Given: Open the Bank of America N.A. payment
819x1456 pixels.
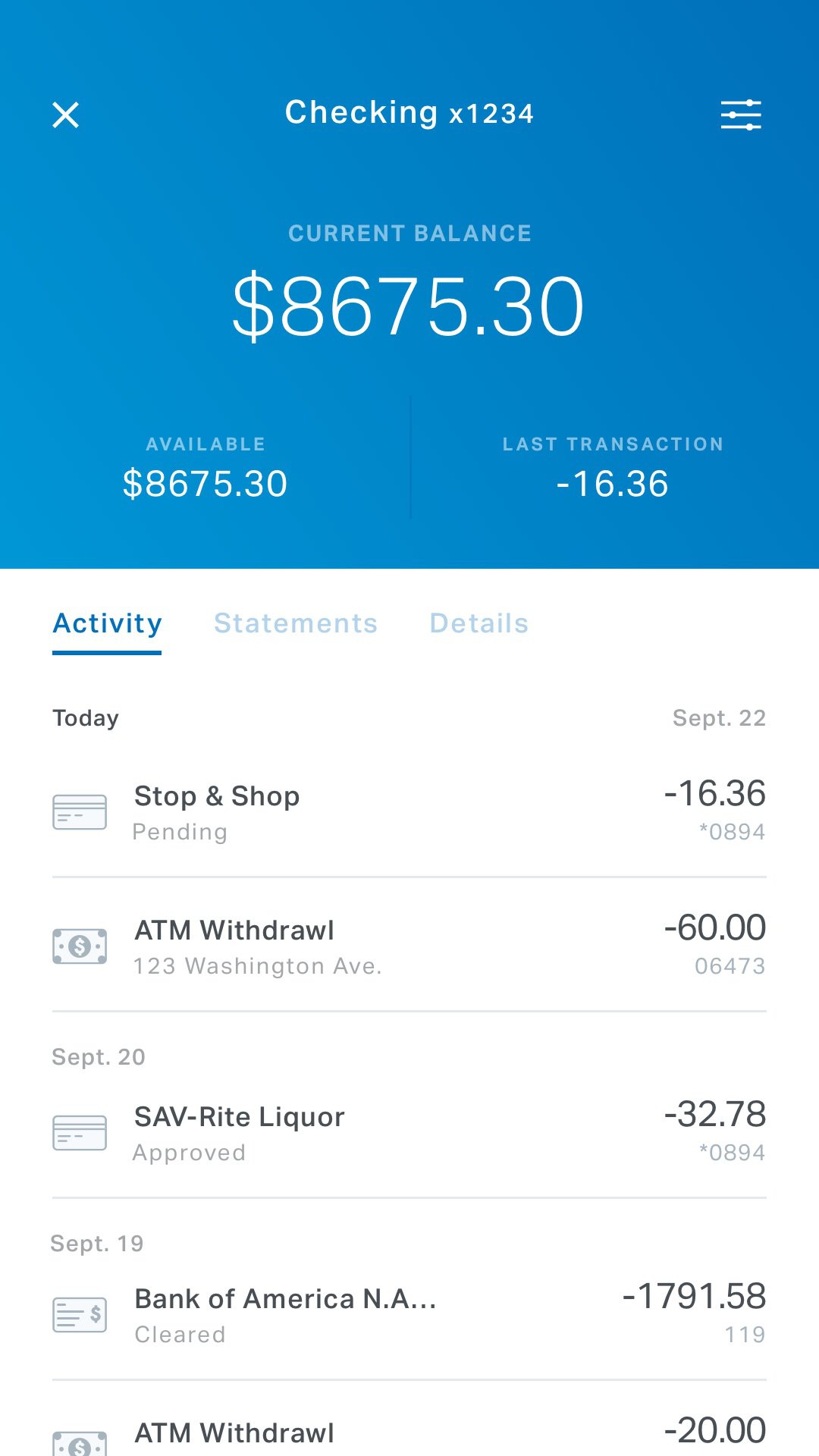Looking at the screenshot, I should tap(409, 1314).
